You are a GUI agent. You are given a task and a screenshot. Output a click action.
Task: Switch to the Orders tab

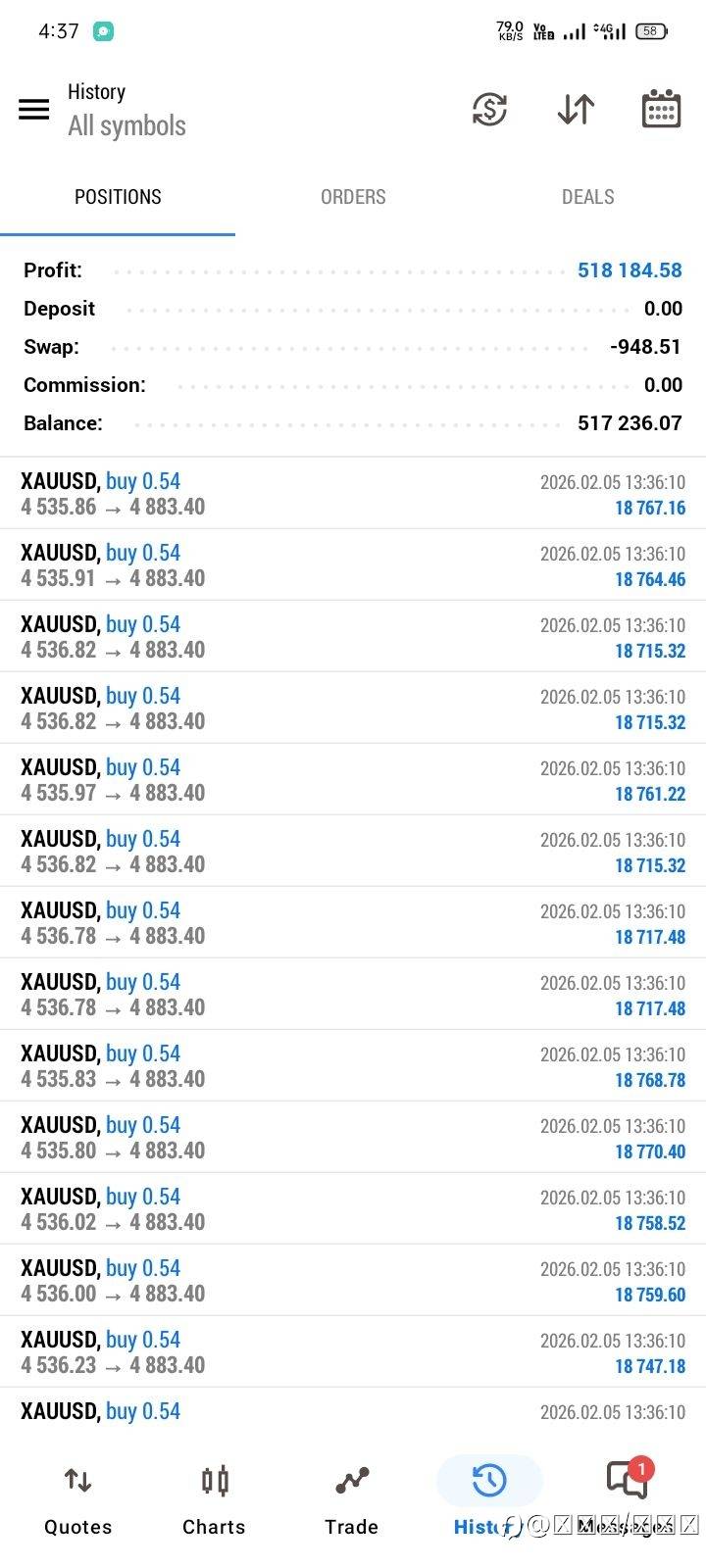pyautogui.click(x=353, y=197)
